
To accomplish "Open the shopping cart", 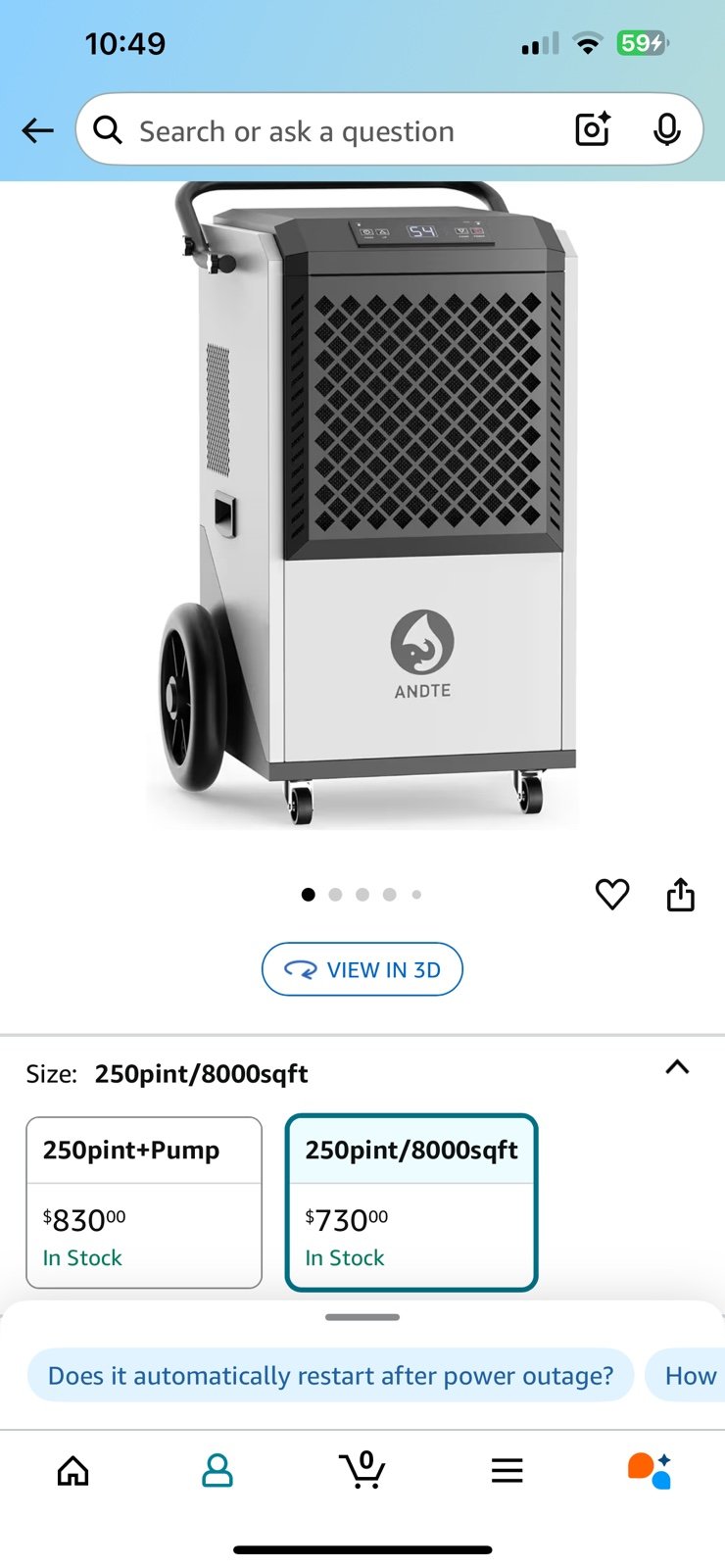I will [x=362, y=1470].
